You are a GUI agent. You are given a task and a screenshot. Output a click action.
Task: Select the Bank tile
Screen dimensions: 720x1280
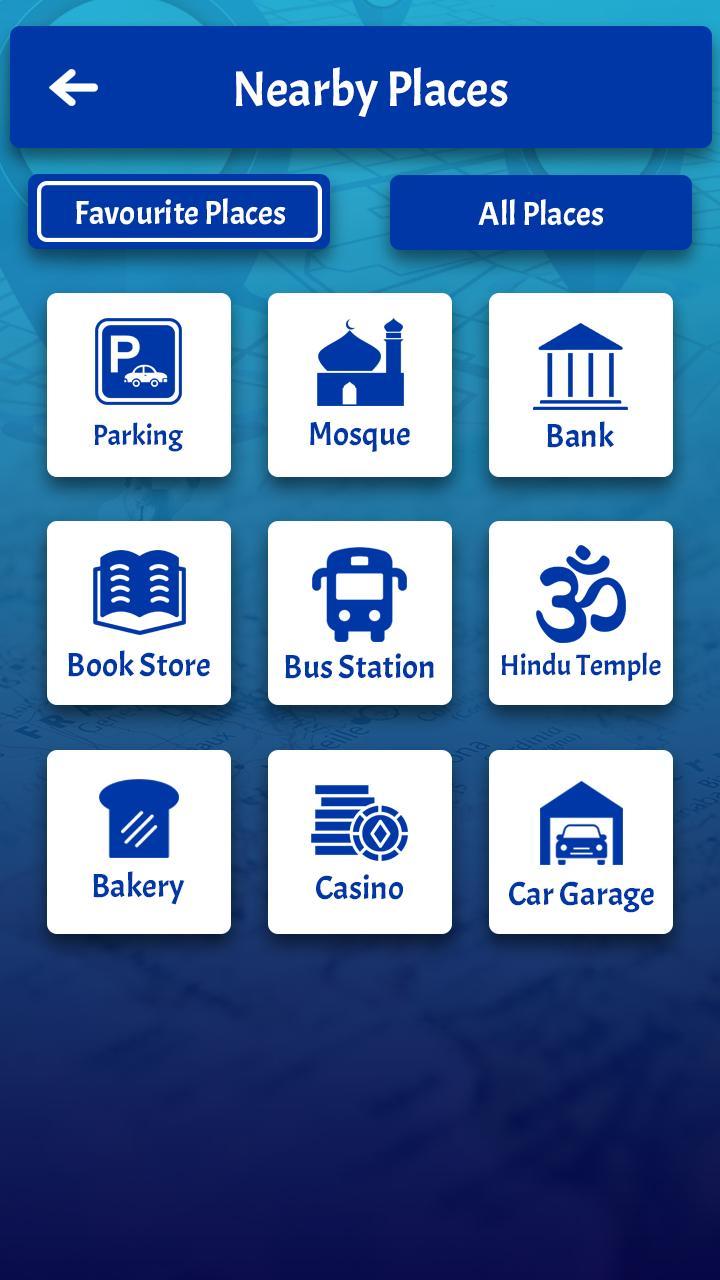(581, 385)
